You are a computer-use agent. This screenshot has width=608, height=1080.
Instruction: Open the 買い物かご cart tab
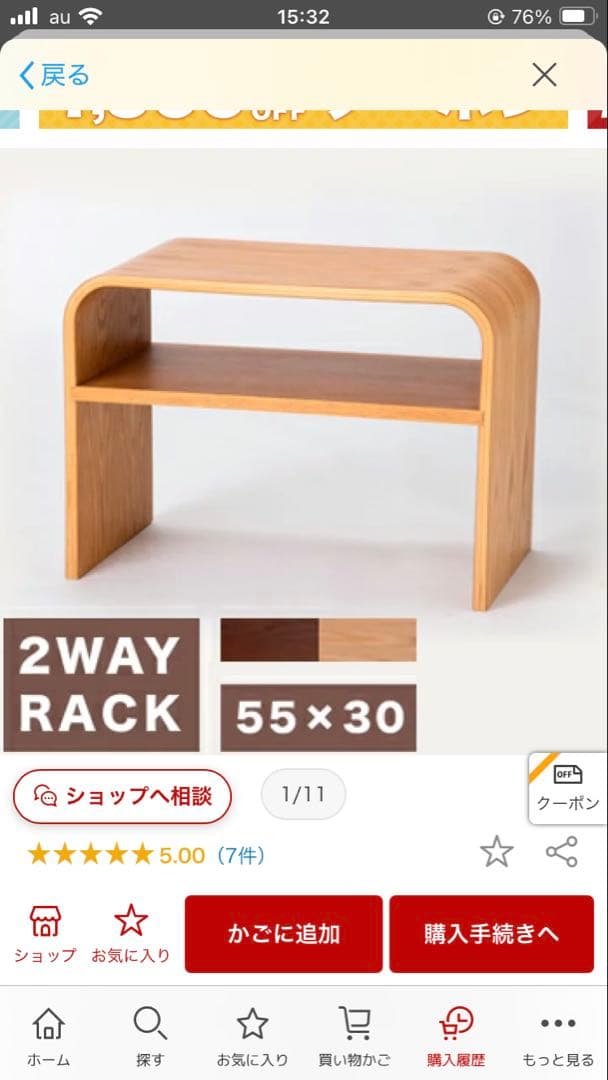coord(355,1037)
